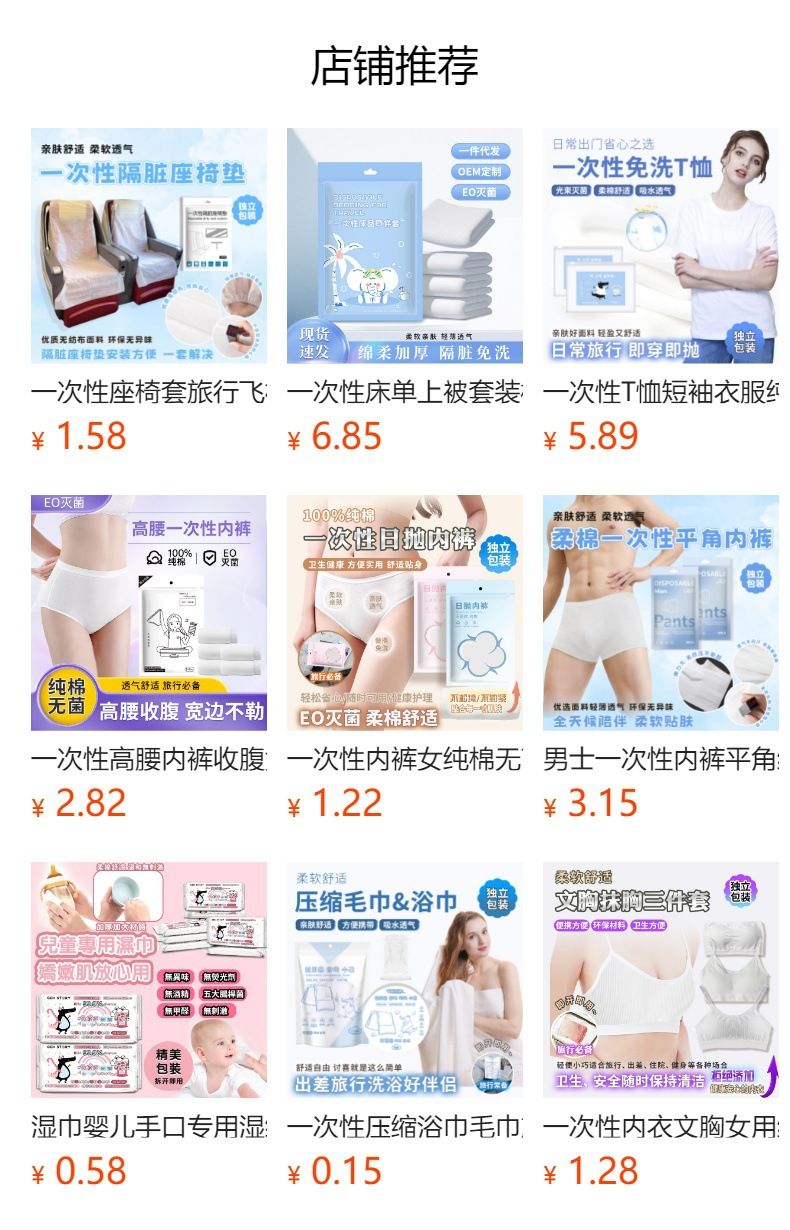The height and width of the screenshot is (1230, 790).
Task: Open the disposable seat cover product priced ¥1.58
Action: point(149,291)
